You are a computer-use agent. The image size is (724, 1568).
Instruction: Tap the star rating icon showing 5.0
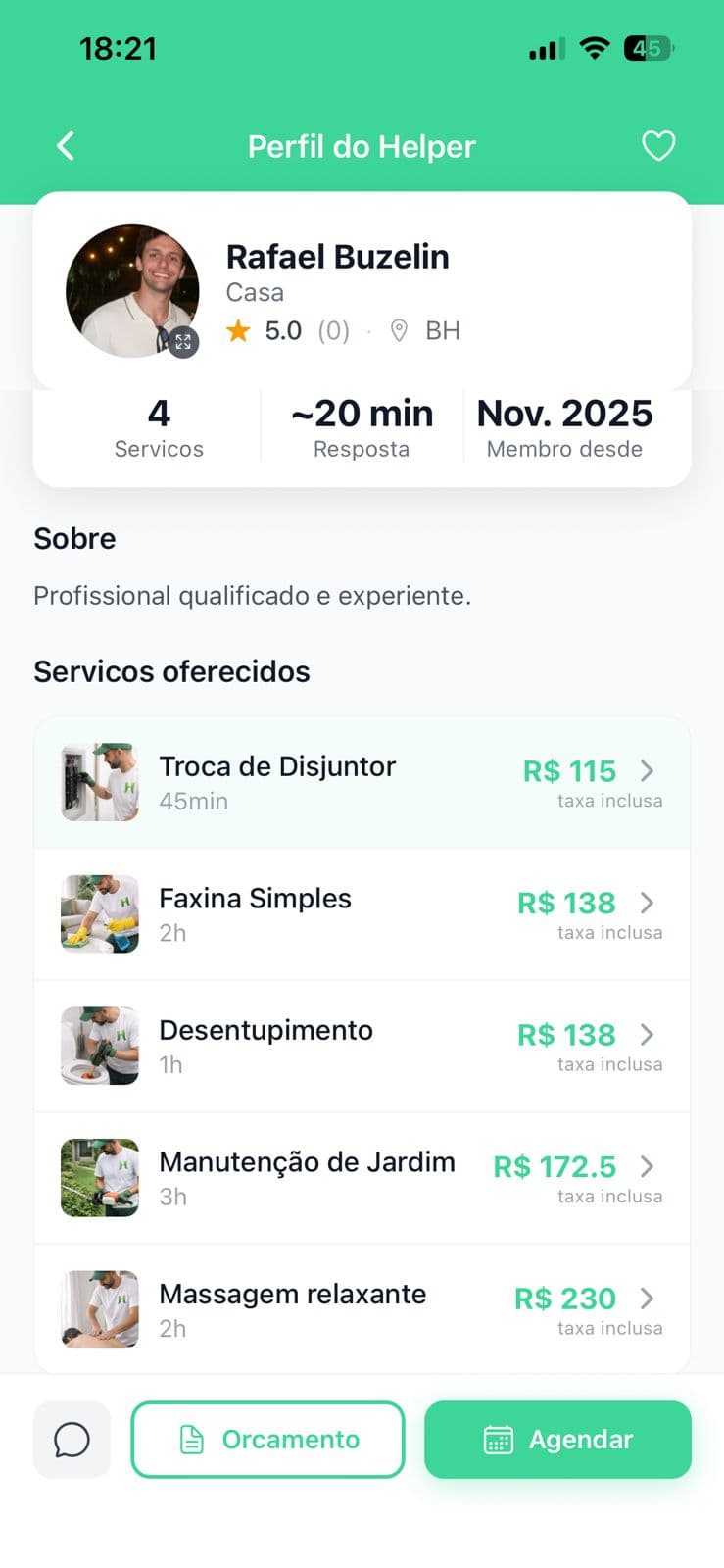(x=237, y=330)
